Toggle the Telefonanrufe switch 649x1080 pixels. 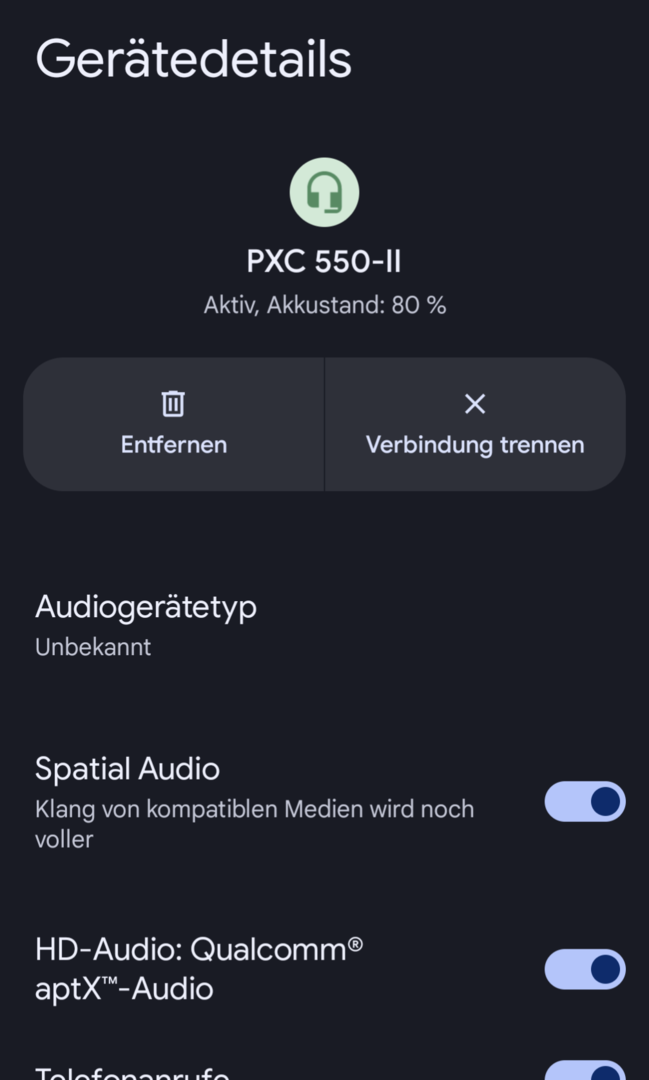[585, 1072]
